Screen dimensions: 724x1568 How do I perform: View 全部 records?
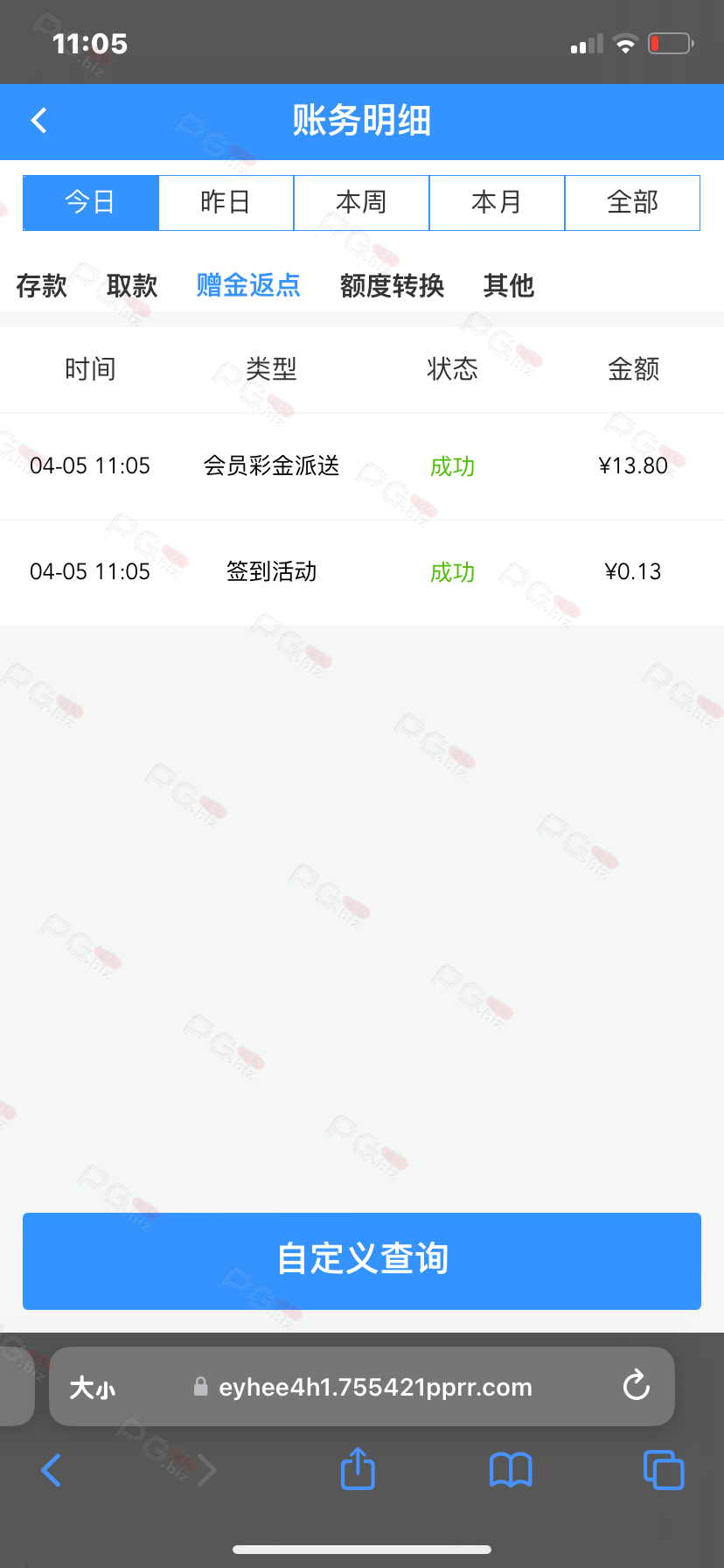click(x=632, y=202)
